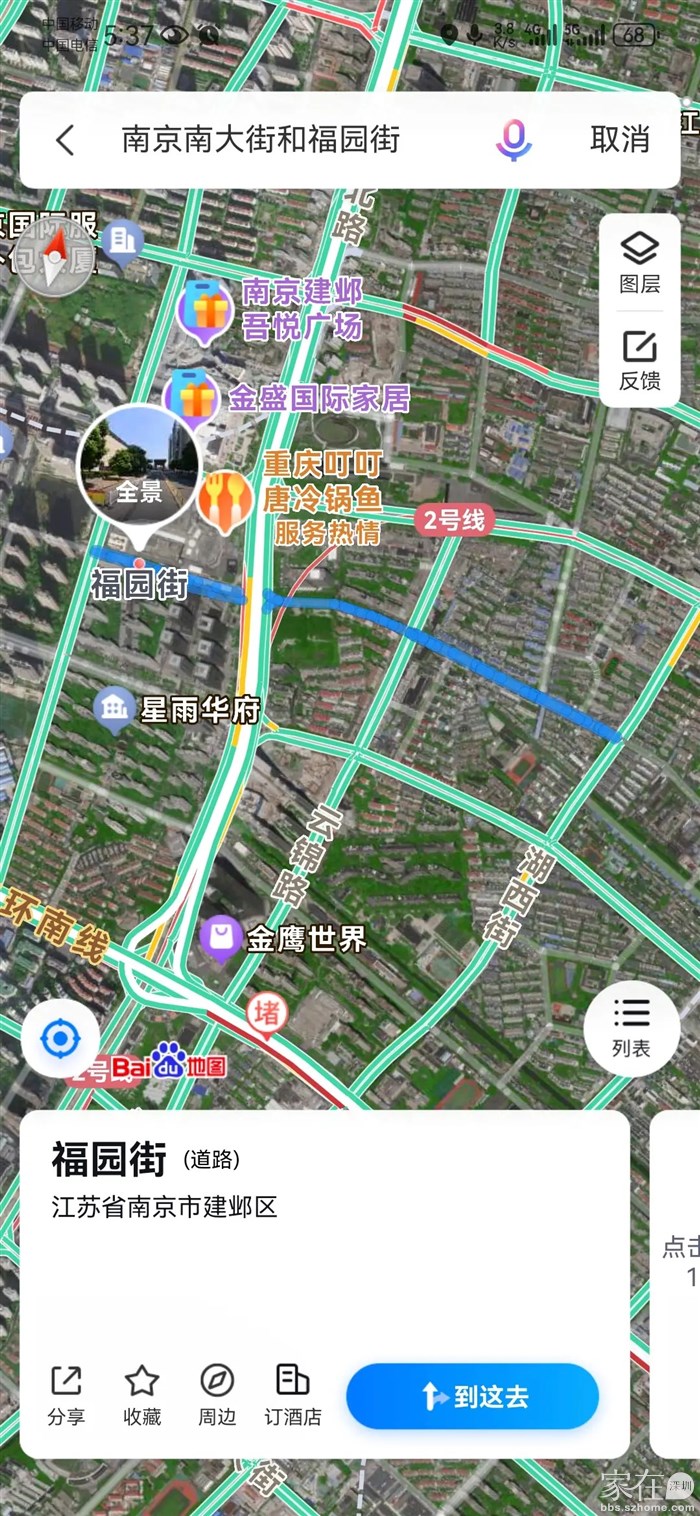Go back from the search results
This screenshot has height=1516, width=700.
pyautogui.click(x=66, y=140)
